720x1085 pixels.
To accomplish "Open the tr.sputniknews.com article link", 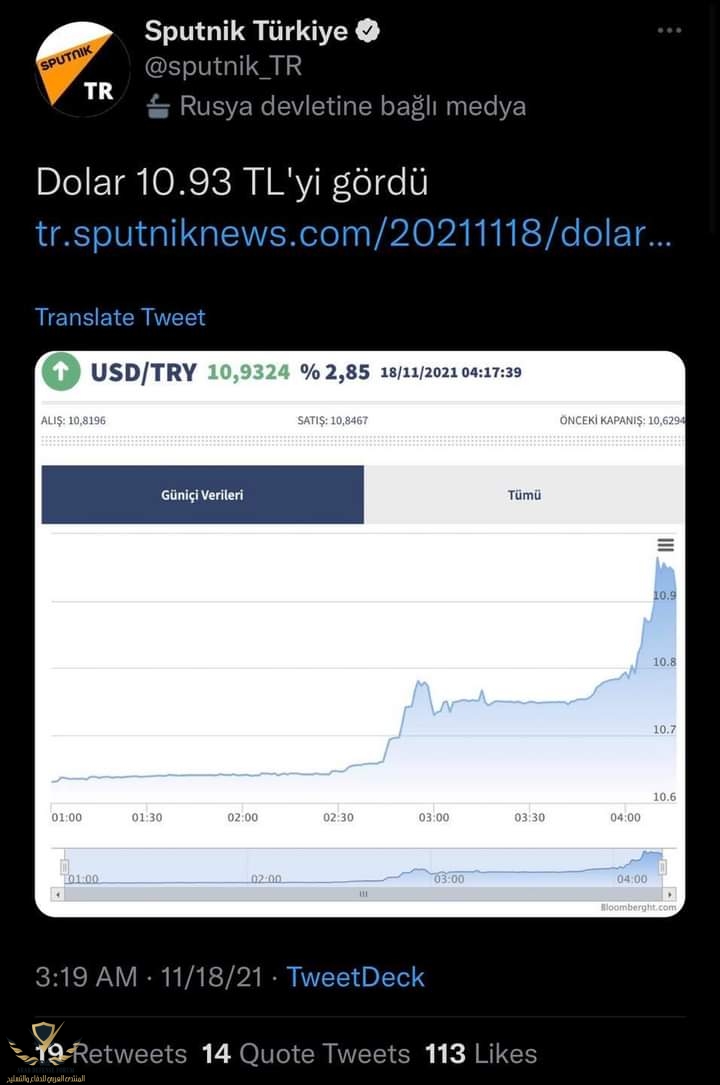I will pos(353,234).
